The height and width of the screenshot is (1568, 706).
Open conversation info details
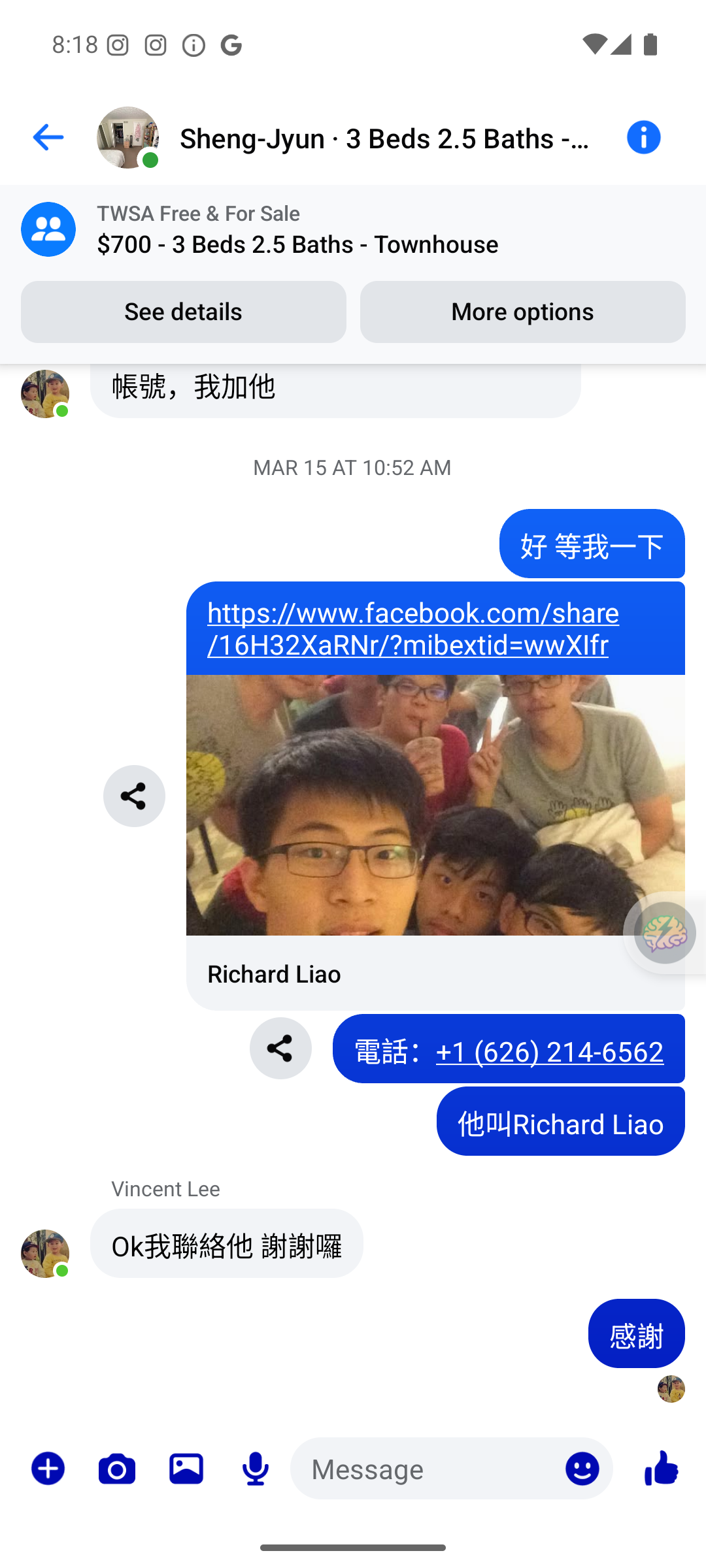pyautogui.click(x=643, y=137)
